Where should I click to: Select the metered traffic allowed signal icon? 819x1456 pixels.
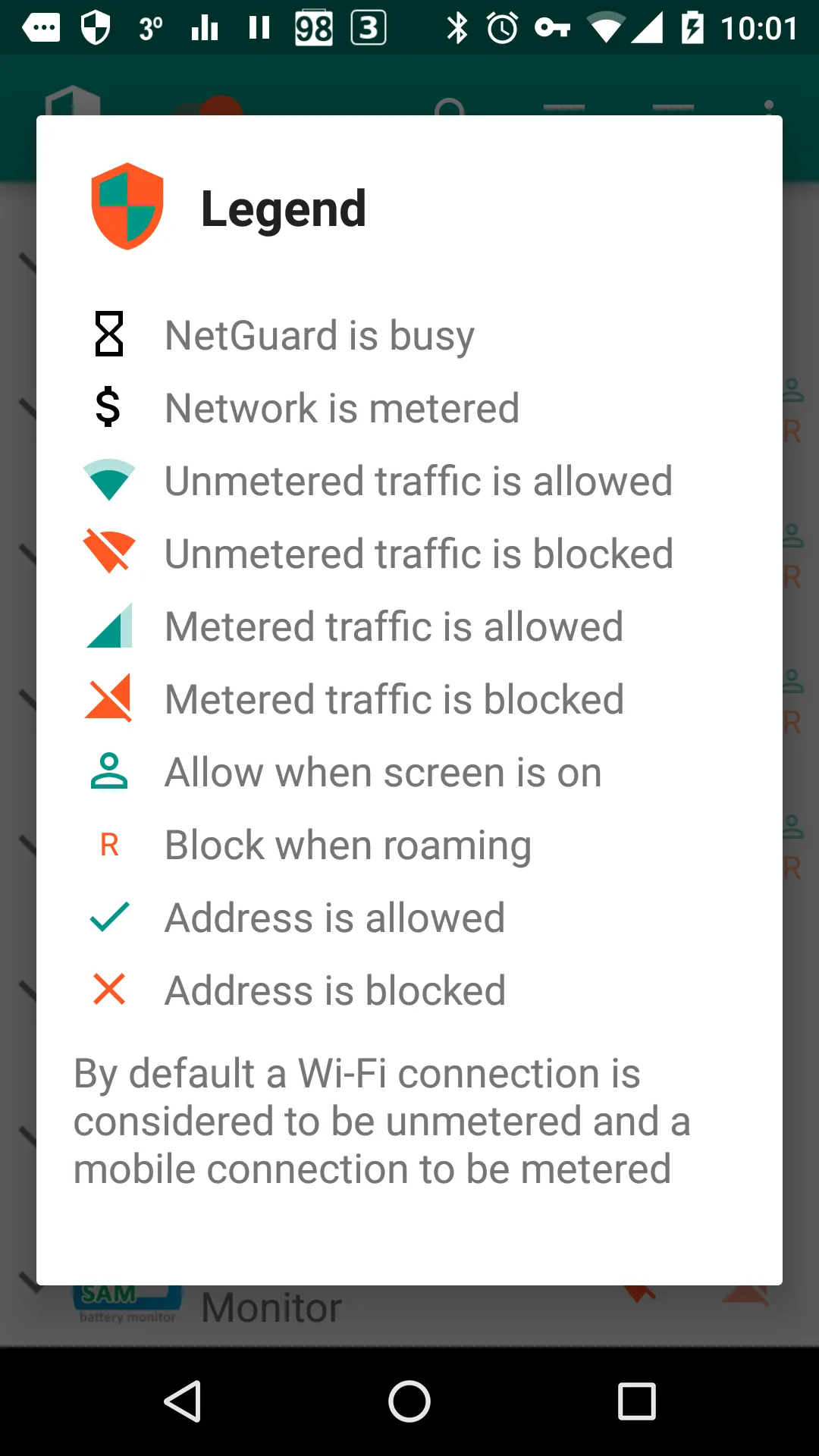(108, 626)
